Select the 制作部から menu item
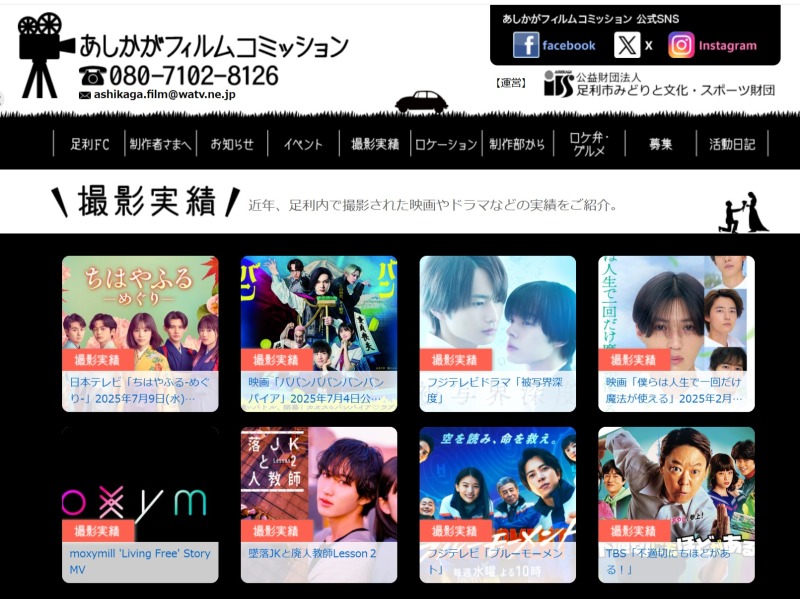The image size is (800, 599). pyautogui.click(x=517, y=144)
